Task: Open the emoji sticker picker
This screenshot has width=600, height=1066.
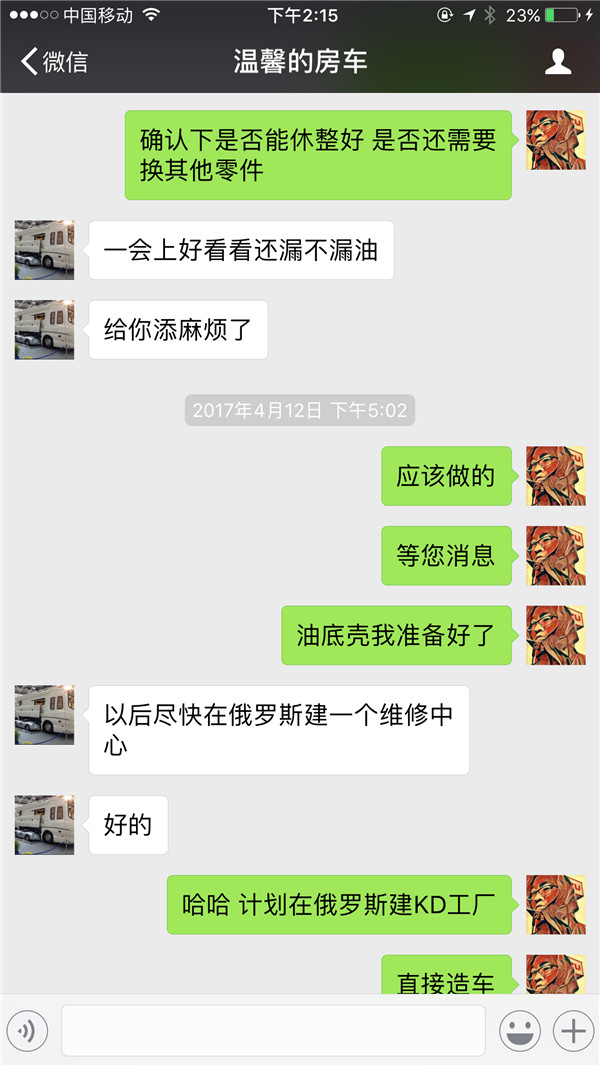Action: pos(520,1030)
